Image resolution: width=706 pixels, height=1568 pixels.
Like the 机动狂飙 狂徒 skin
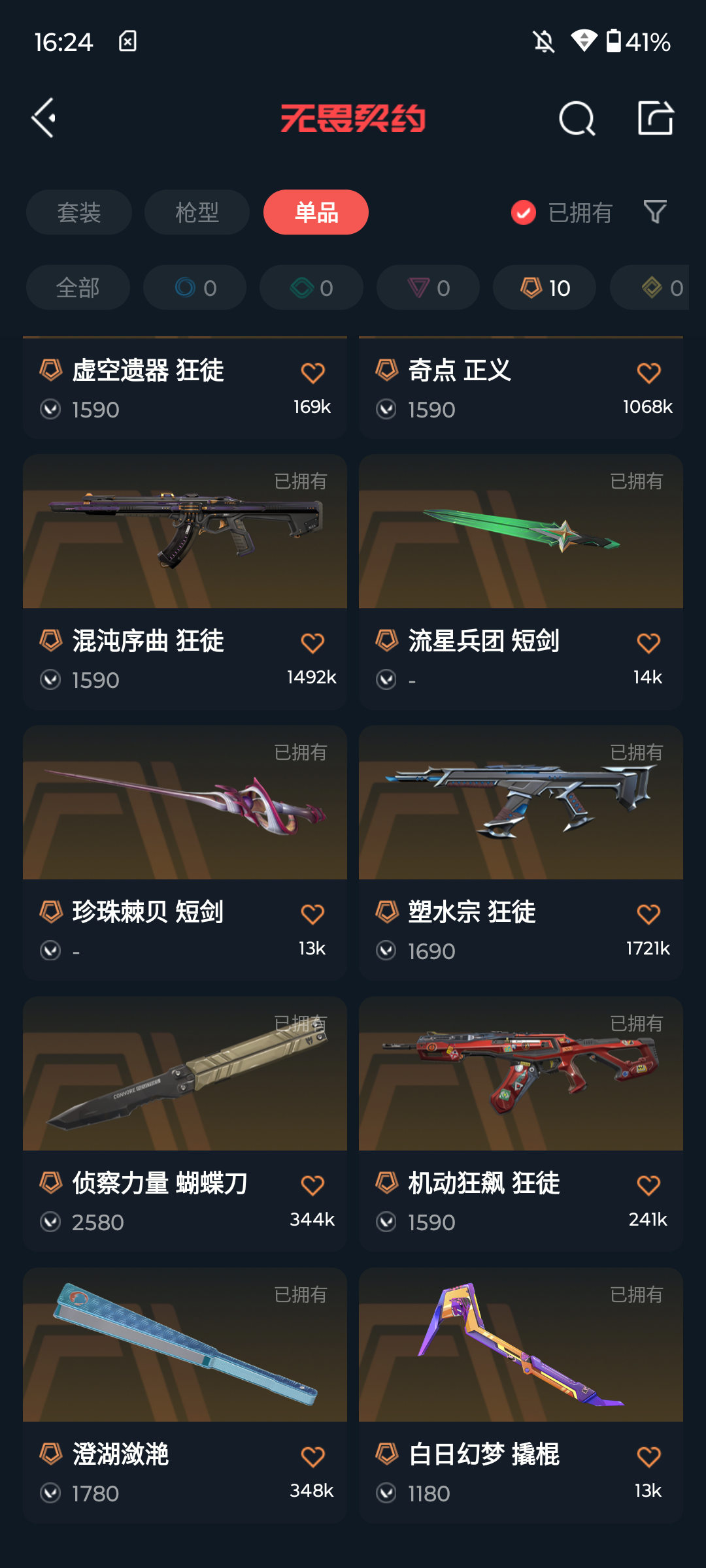point(648,1185)
